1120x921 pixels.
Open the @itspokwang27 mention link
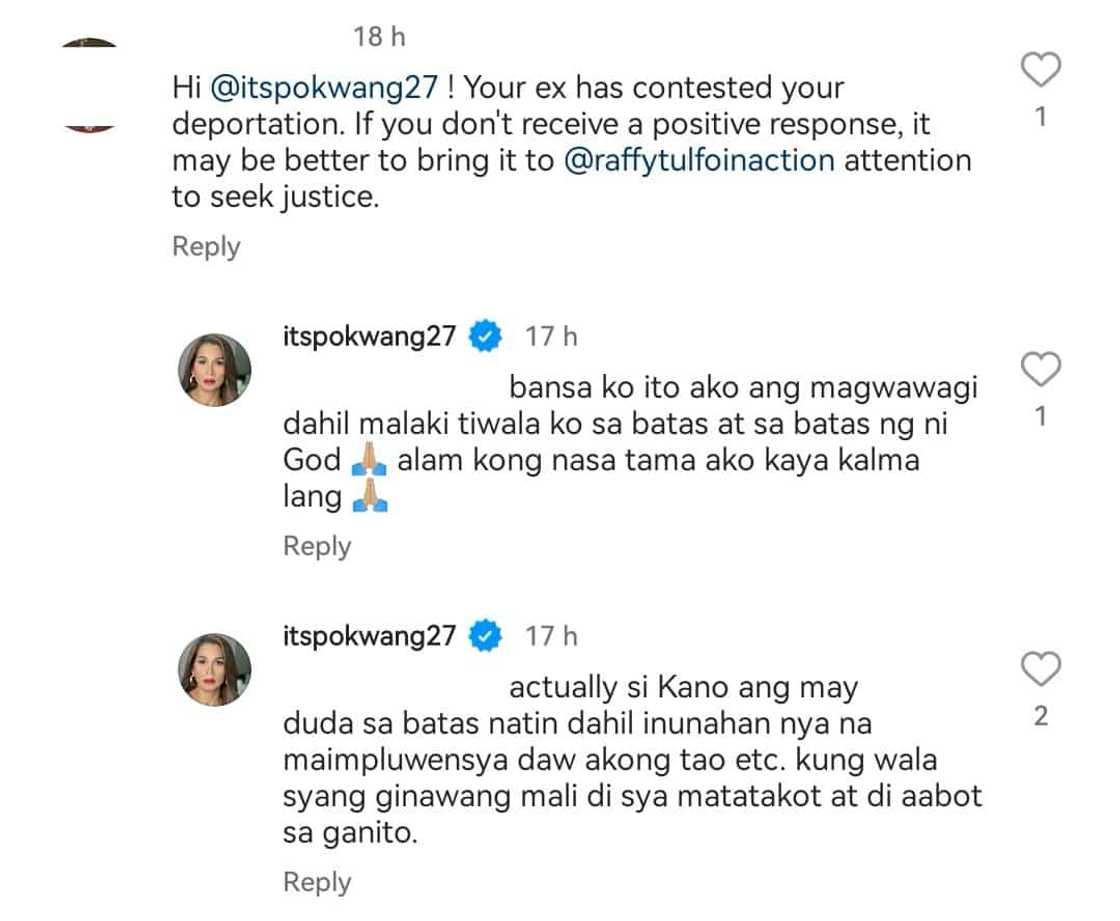click(x=324, y=88)
